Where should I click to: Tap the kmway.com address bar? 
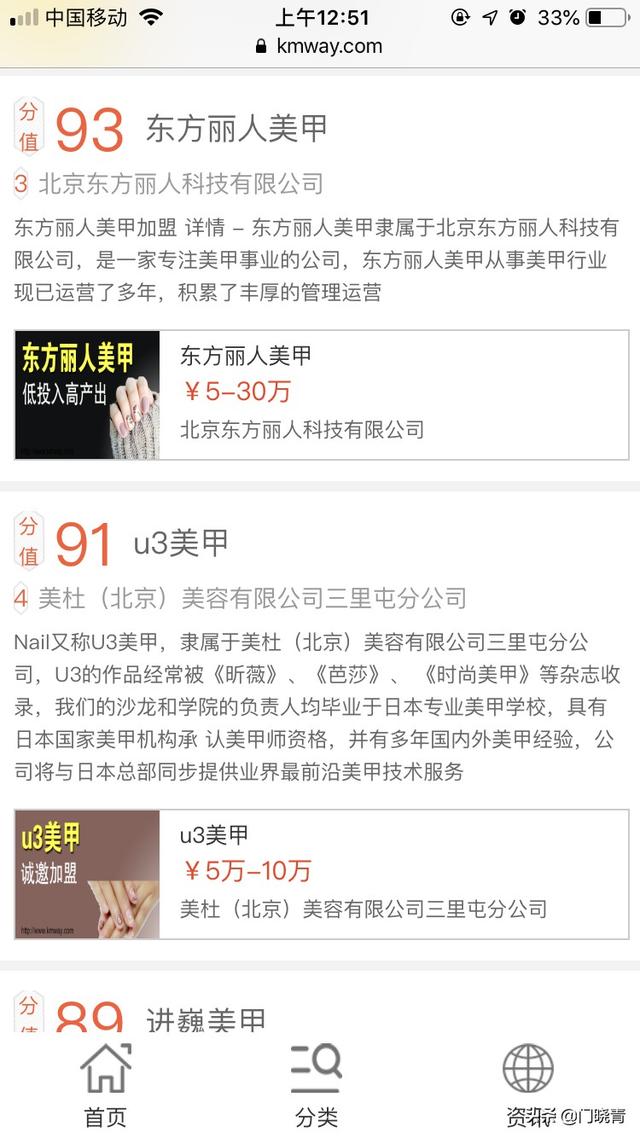[320, 45]
